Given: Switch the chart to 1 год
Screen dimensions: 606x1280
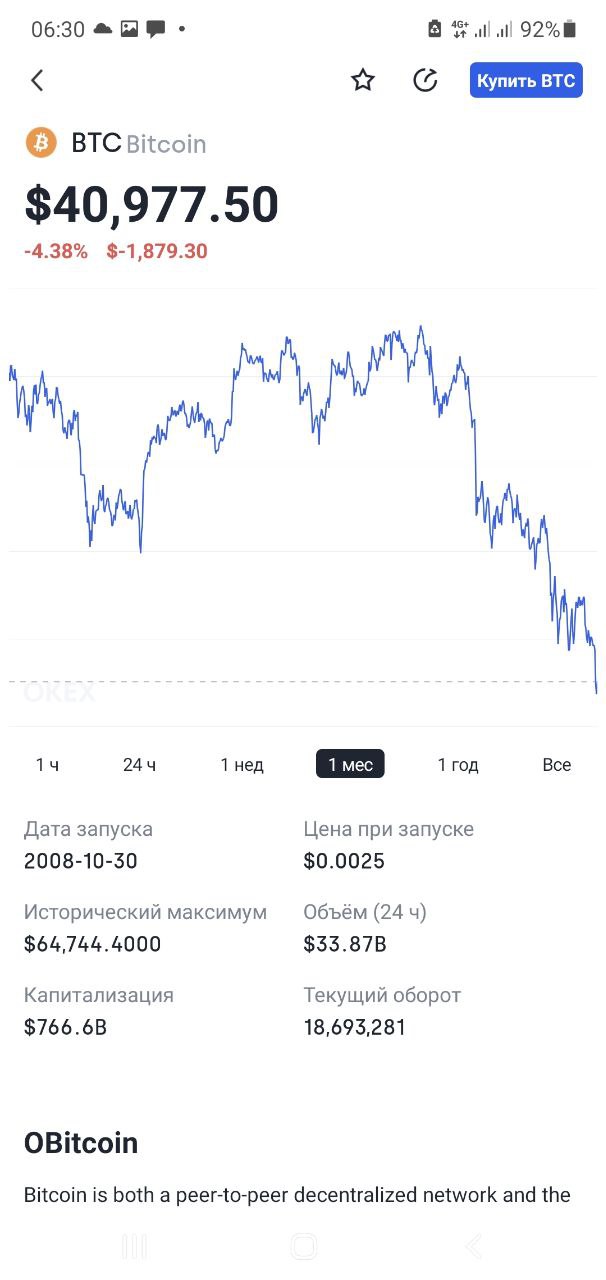Looking at the screenshot, I should [458, 765].
